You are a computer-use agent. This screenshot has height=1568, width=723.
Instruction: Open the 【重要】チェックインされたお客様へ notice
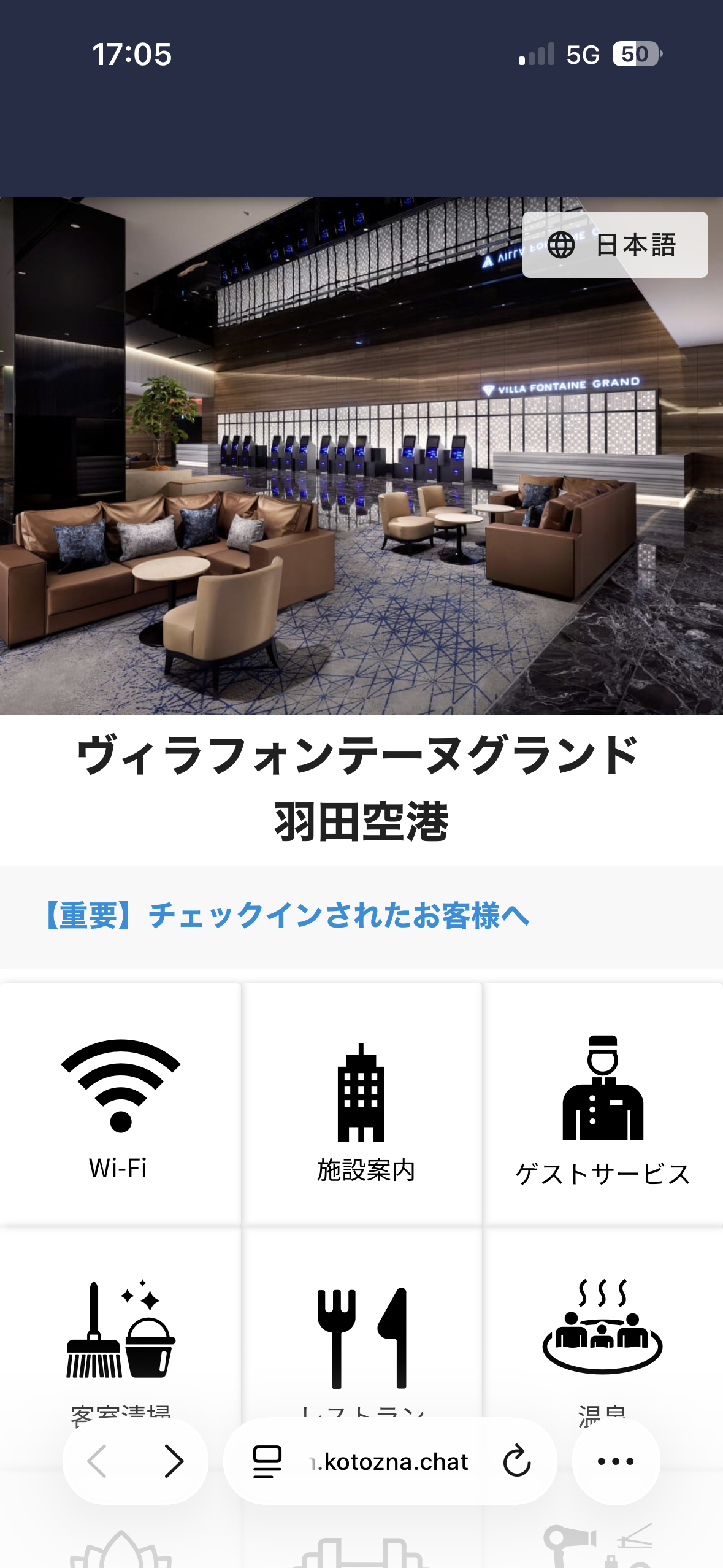pyautogui.click(x=287, y=915)
